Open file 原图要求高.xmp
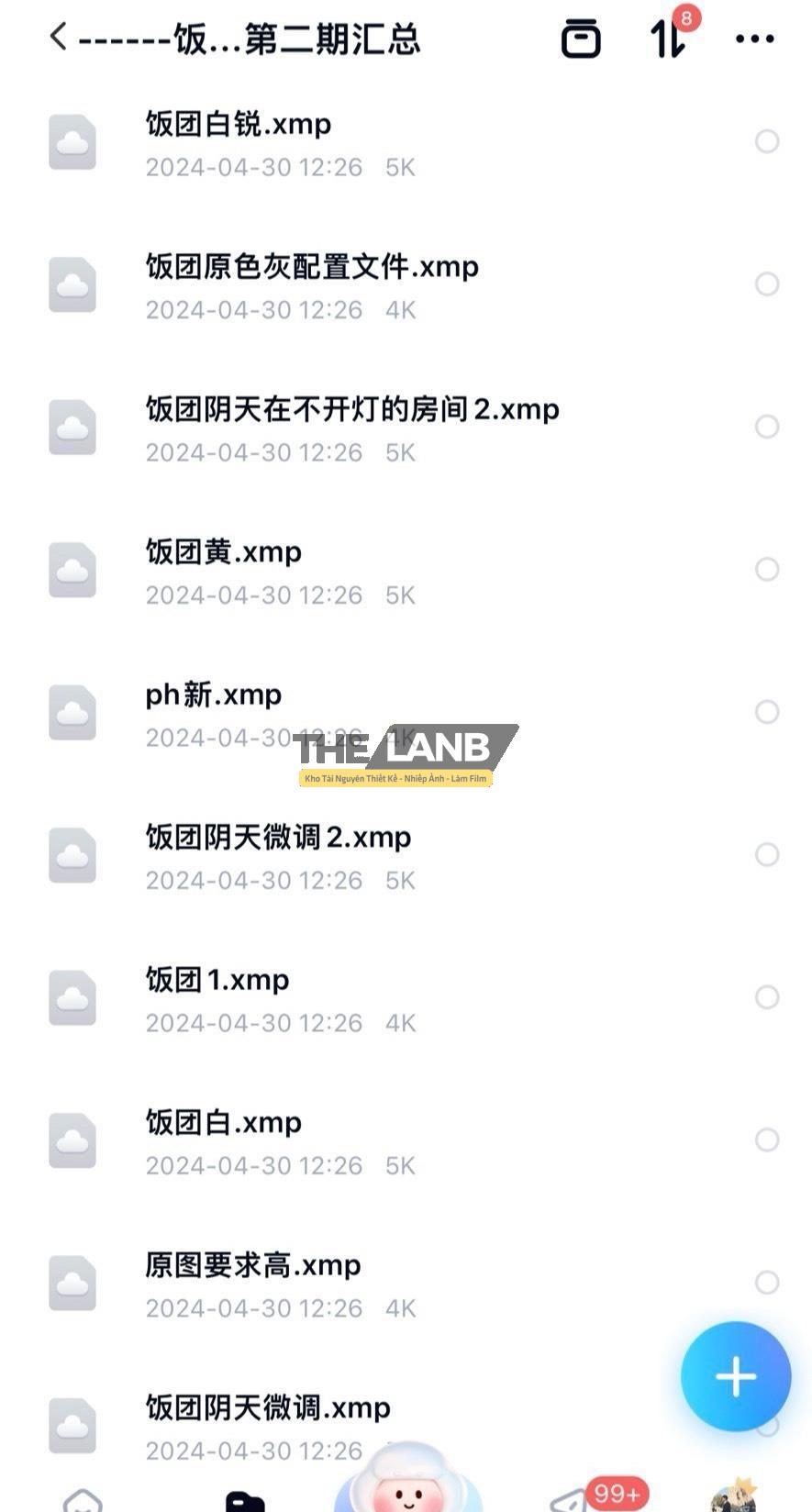This screenshot has width=812, height=1512. coord(406,1283)
